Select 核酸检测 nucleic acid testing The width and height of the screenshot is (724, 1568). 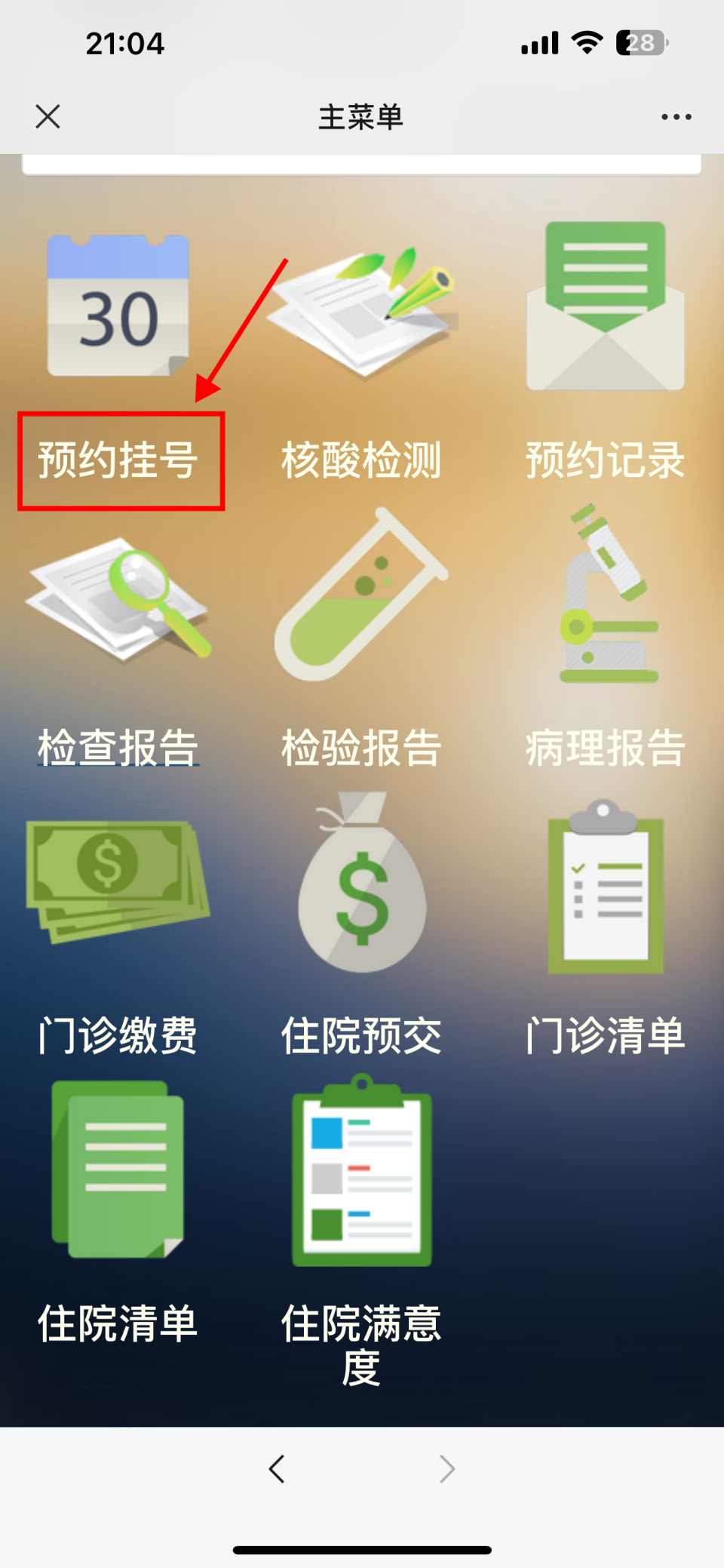tap(361, 459)
